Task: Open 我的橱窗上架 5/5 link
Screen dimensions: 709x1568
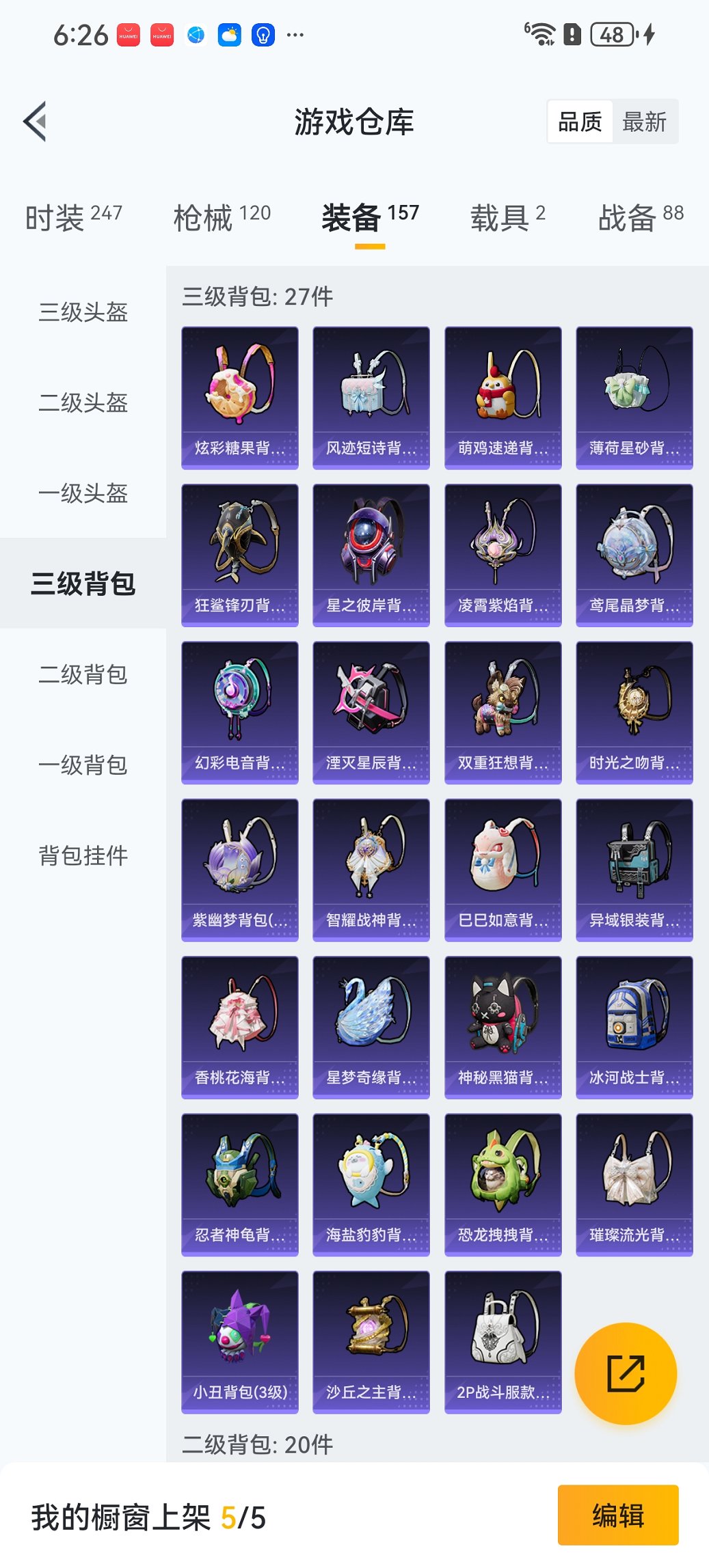Action: [x=147, y=1516]
